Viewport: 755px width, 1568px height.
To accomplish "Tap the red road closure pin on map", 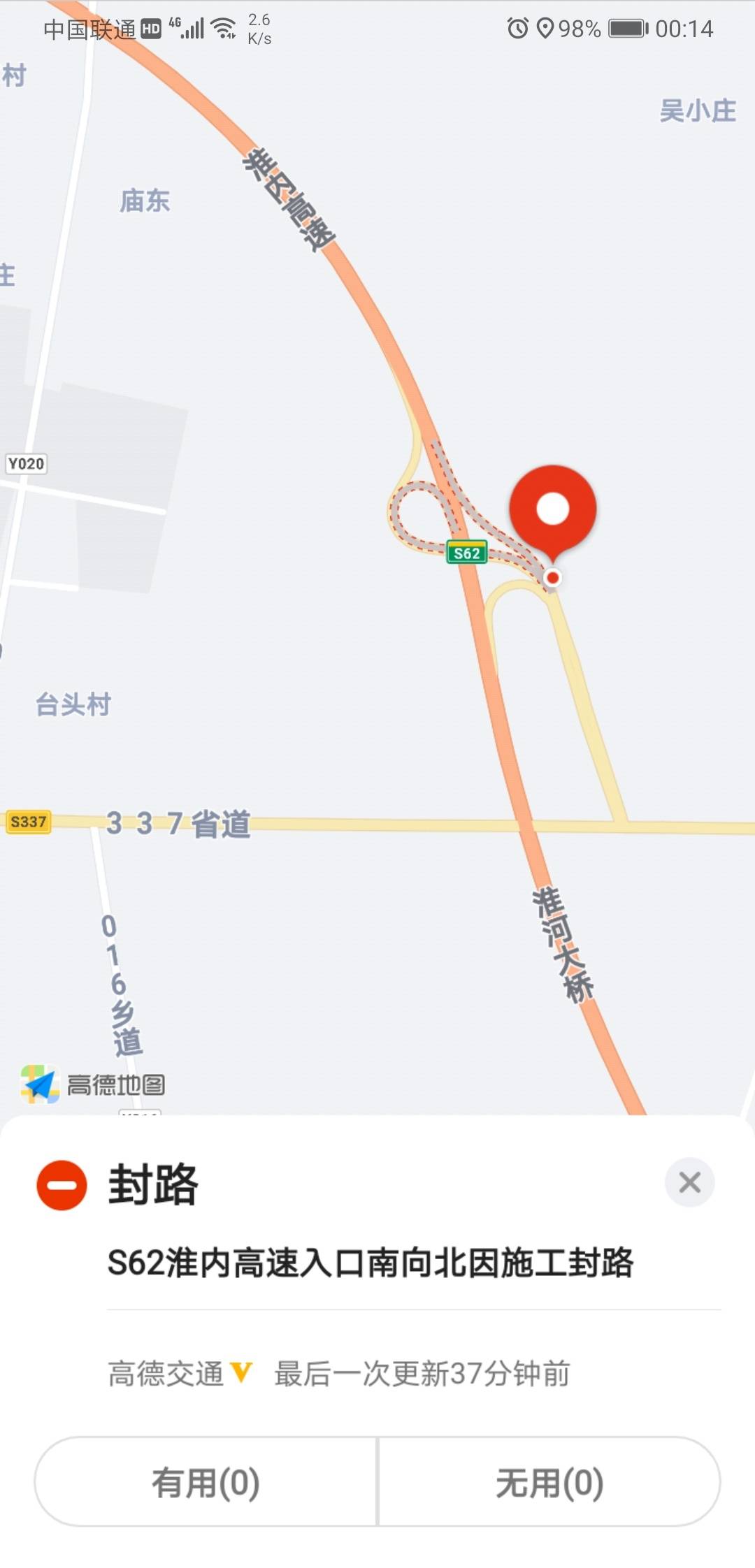I will [x=552, y=510].
